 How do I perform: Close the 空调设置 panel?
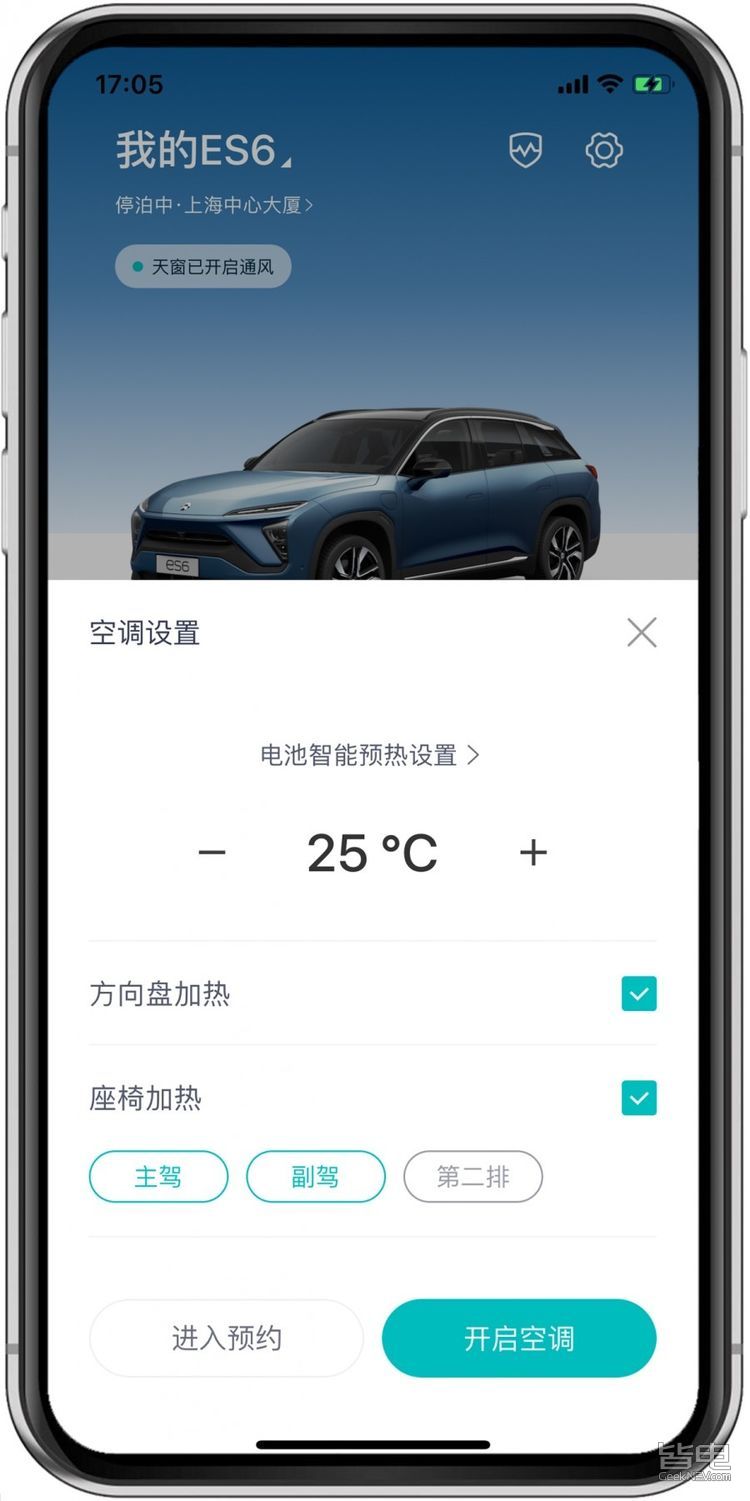[x=641, y=632]
